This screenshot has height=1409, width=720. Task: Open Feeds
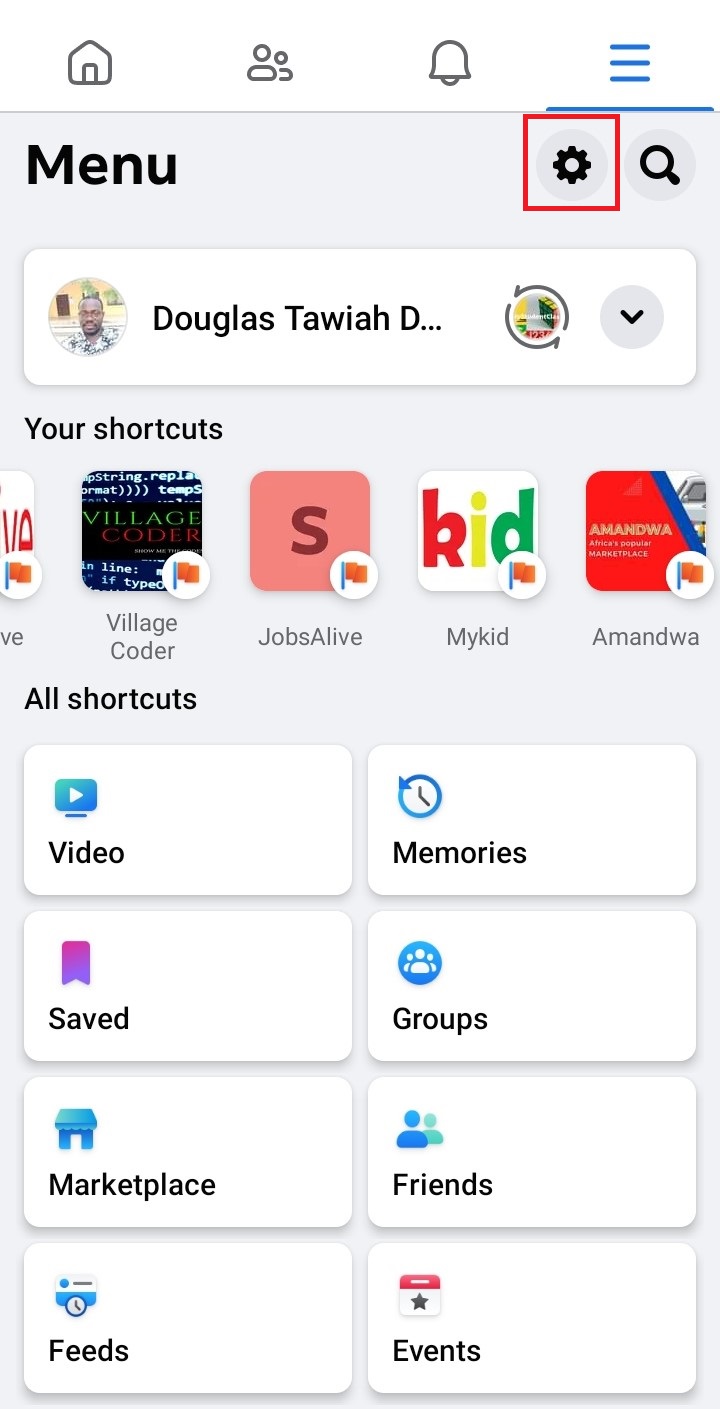tap(188, 1318)
